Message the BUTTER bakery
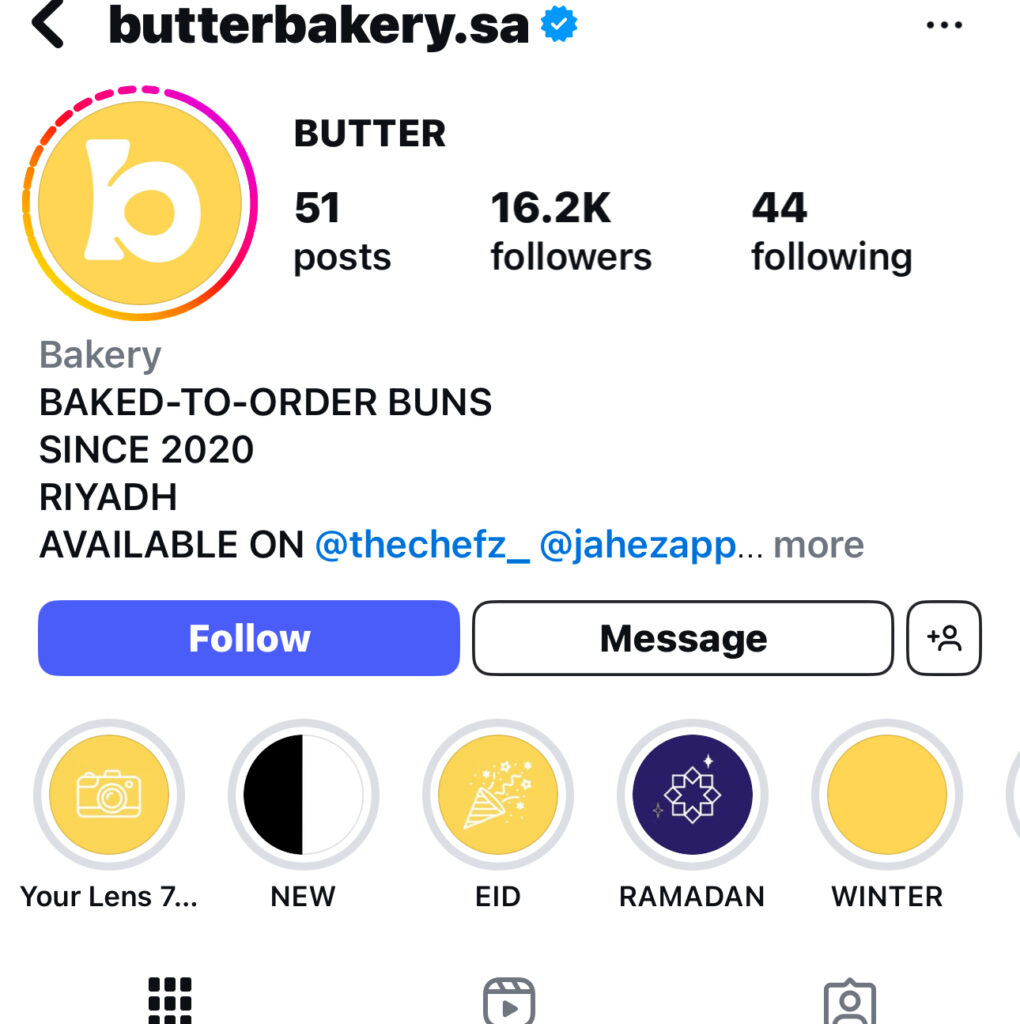Screen dimensions: 1020x1024 click(682, 638)
